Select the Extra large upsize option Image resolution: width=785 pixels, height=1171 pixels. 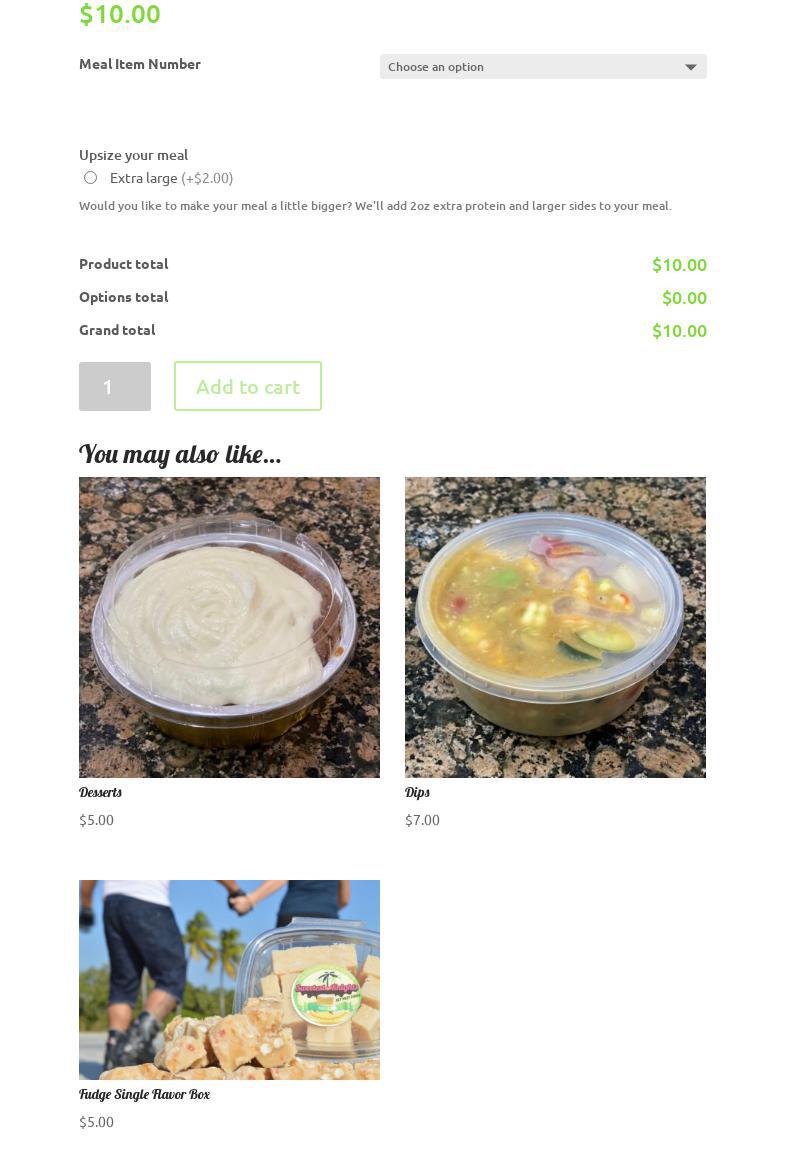[x=90, y=178]
